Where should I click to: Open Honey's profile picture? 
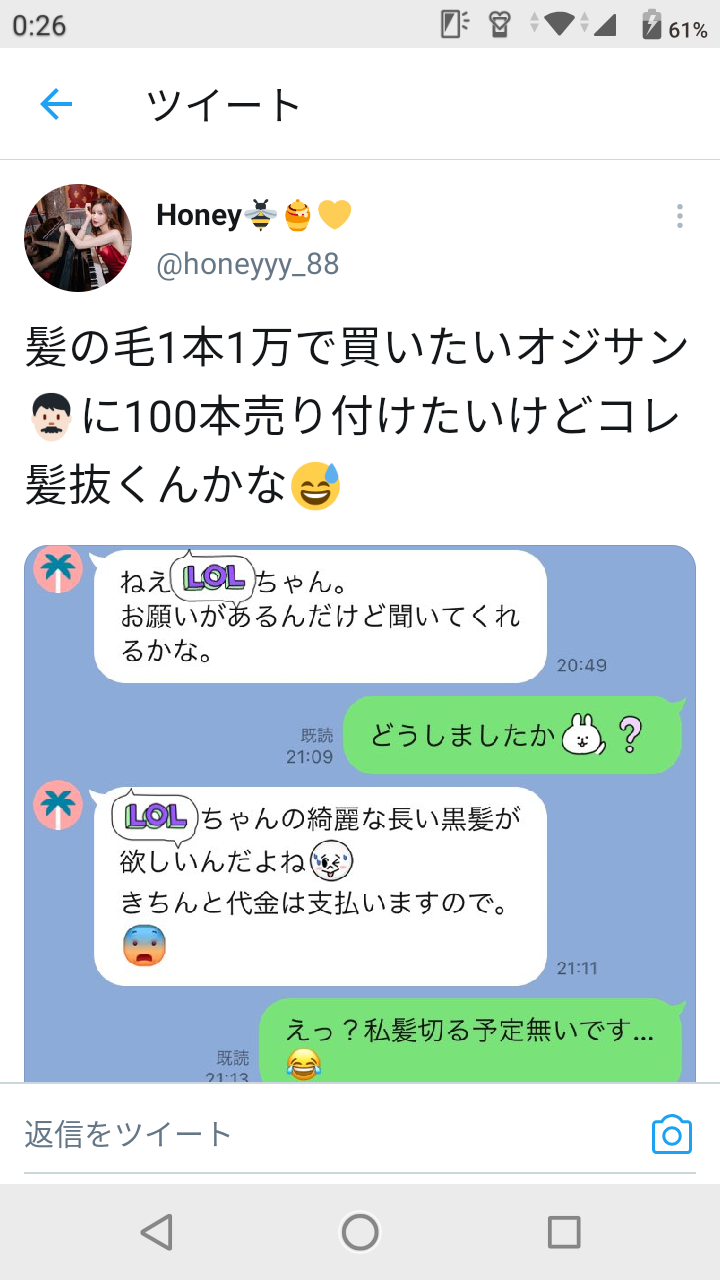click(x=78, y=238)
